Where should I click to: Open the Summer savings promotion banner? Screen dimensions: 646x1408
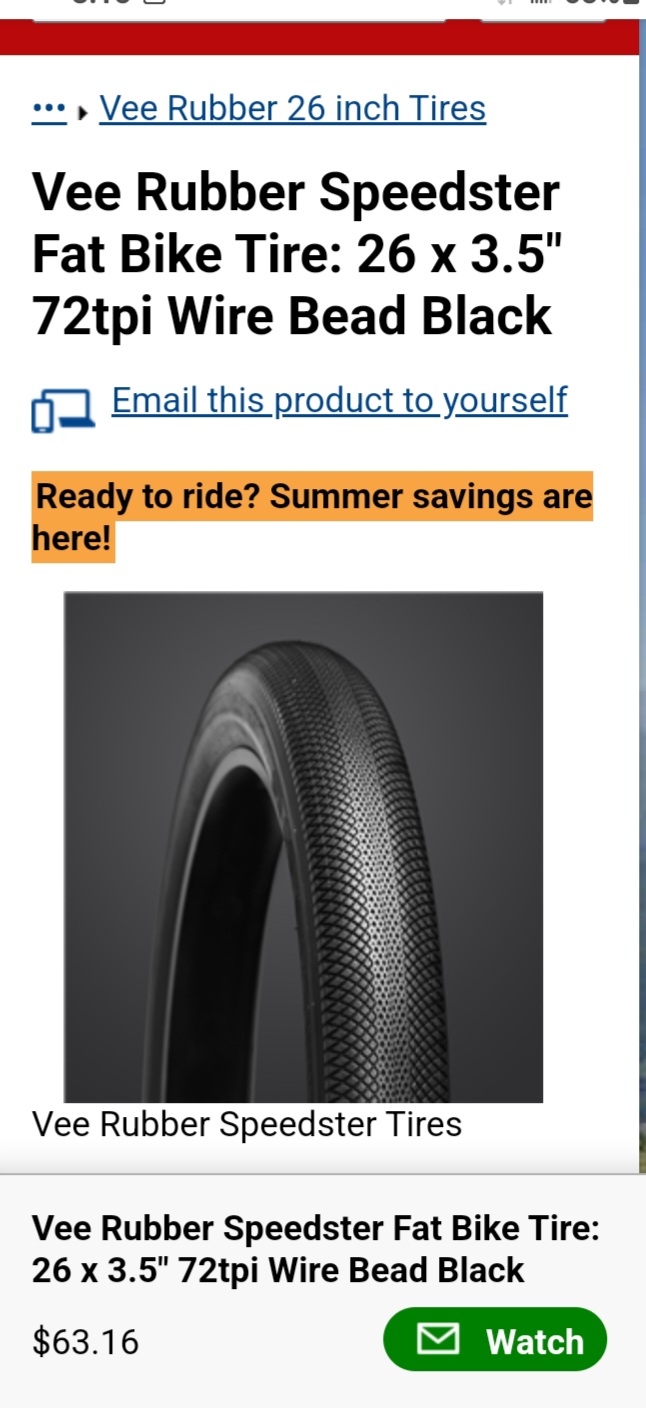[x=312, y=516]
